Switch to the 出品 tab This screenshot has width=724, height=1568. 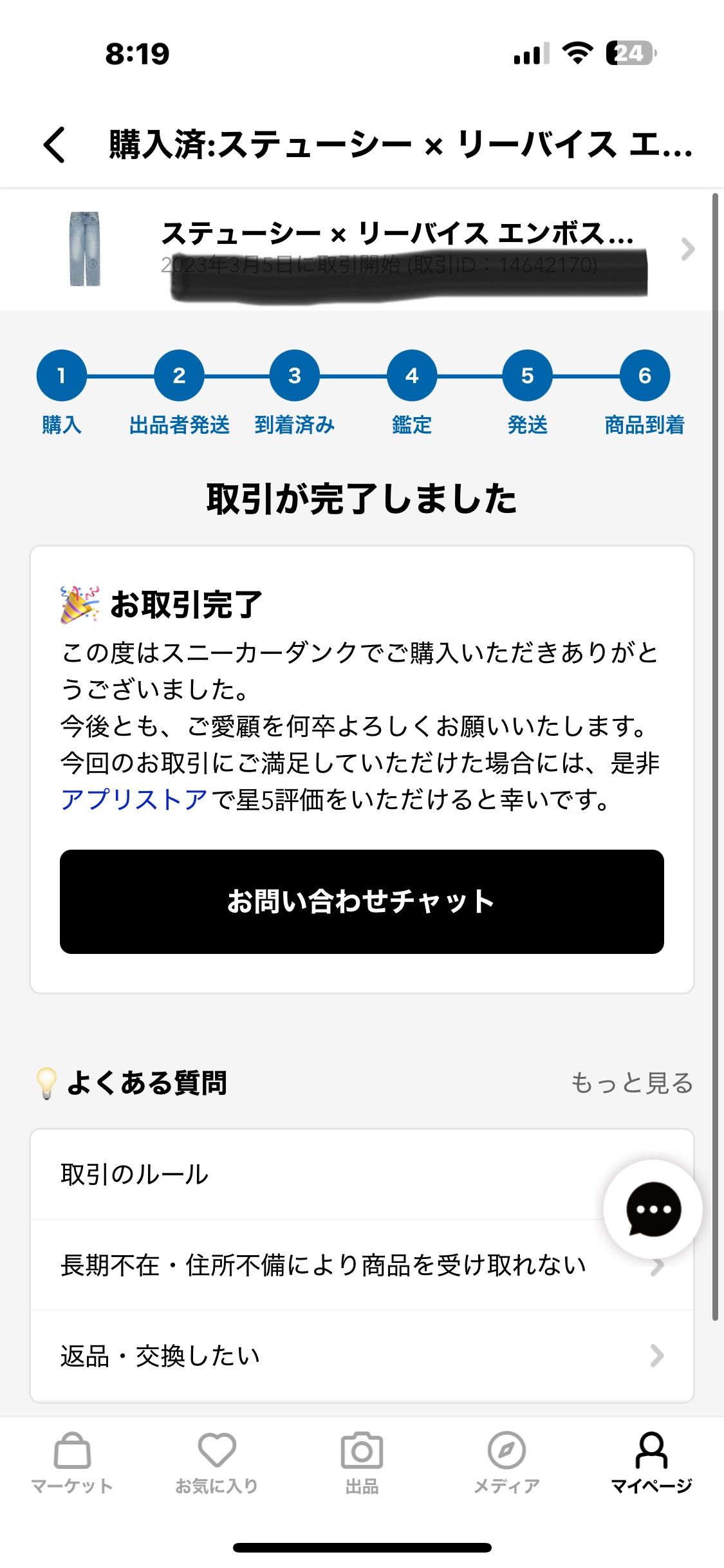coord(362,1462)
